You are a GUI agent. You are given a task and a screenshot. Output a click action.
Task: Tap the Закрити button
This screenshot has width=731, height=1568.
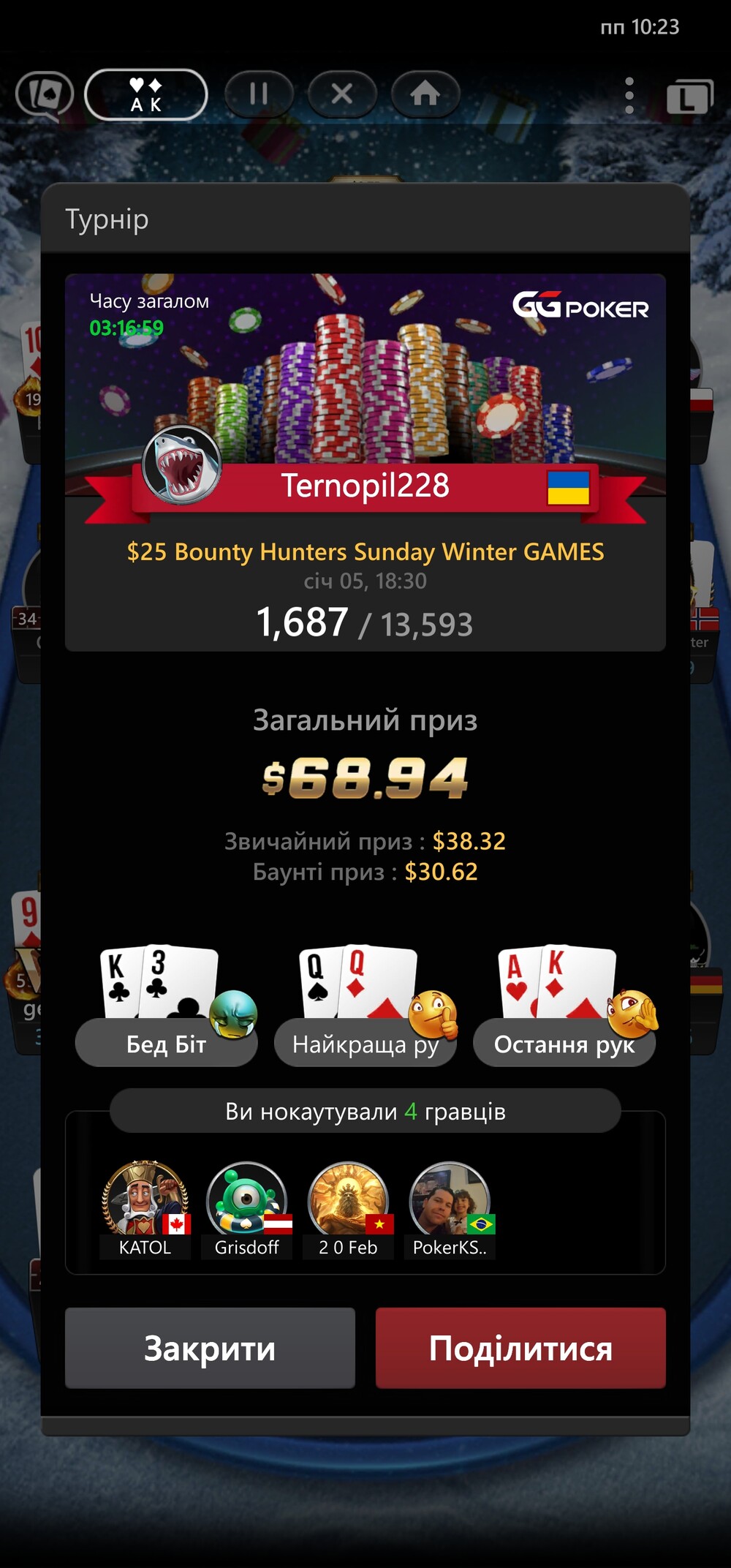tap(210, 1348)
